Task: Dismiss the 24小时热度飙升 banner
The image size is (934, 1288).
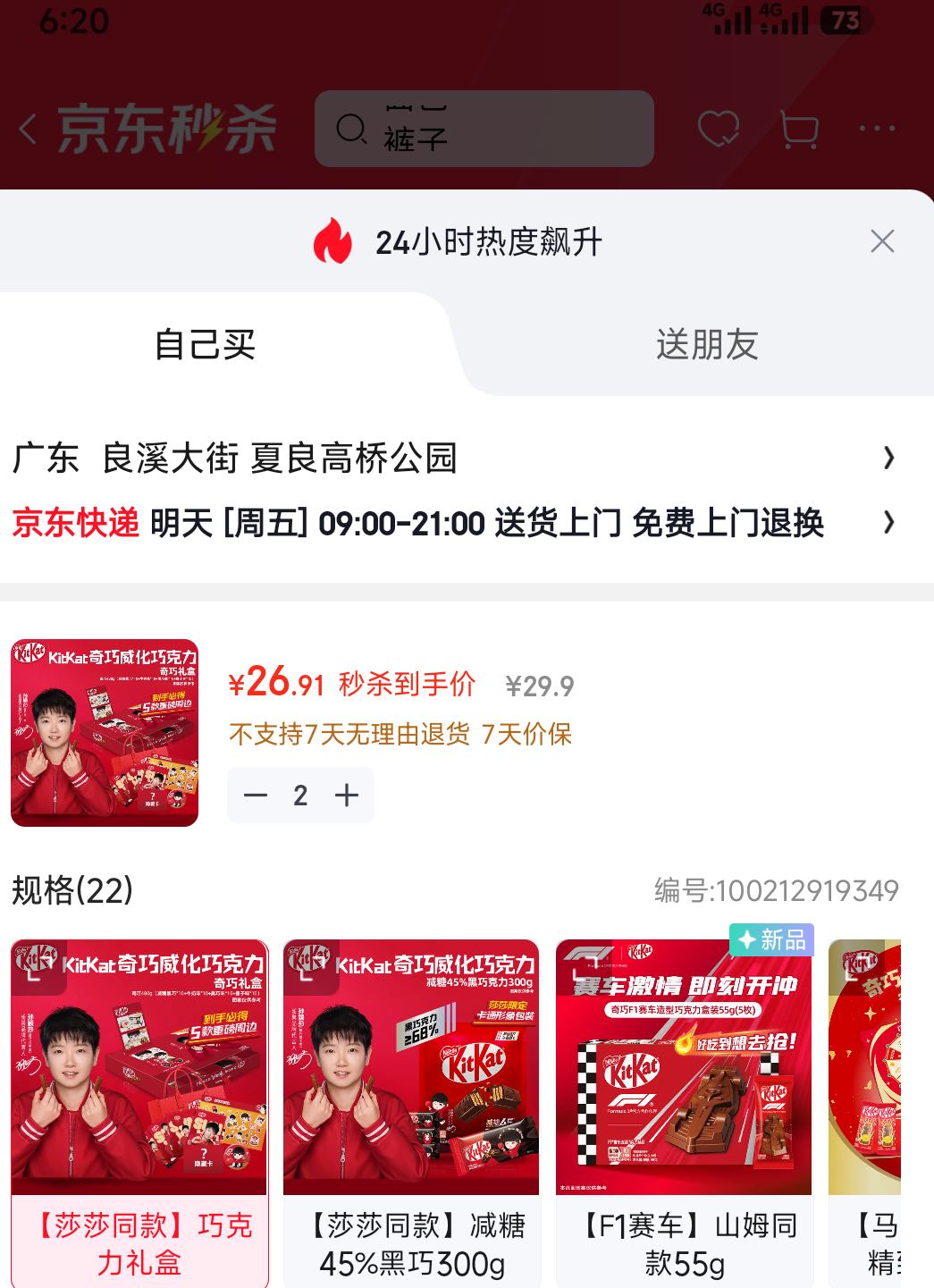Action: pyautogui.click(x=884, y=240)
